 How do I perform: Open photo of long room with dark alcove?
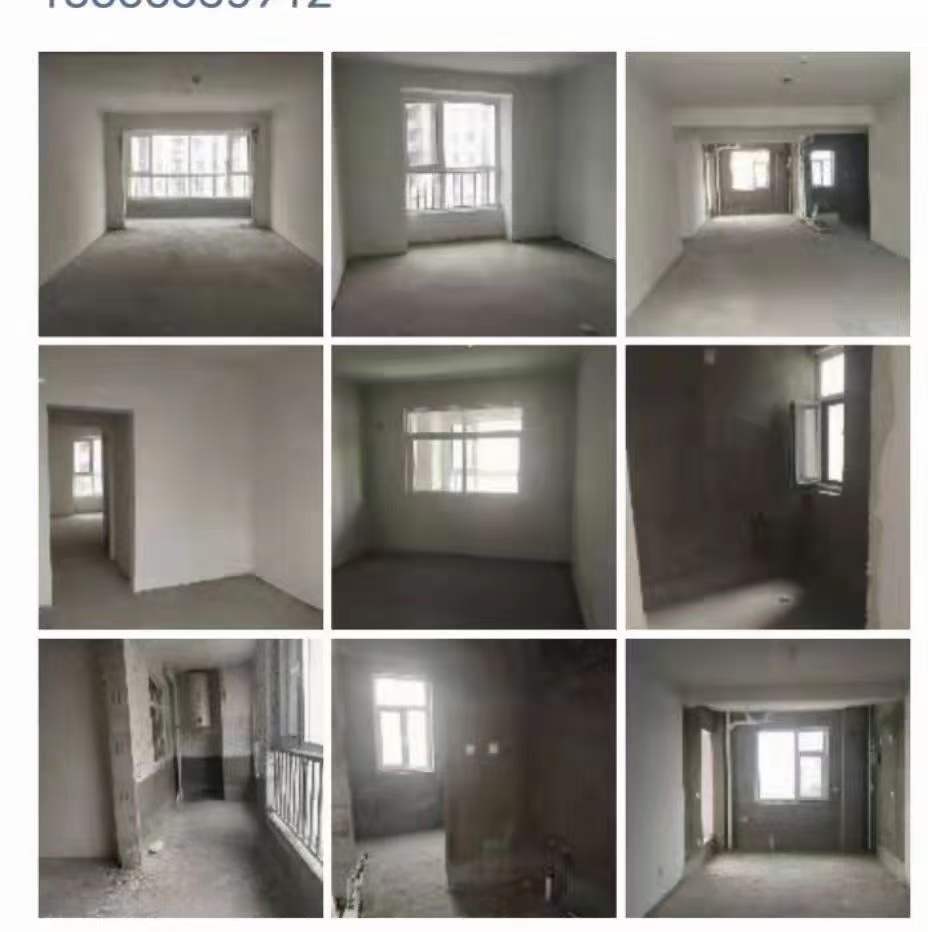pos(768,194)
